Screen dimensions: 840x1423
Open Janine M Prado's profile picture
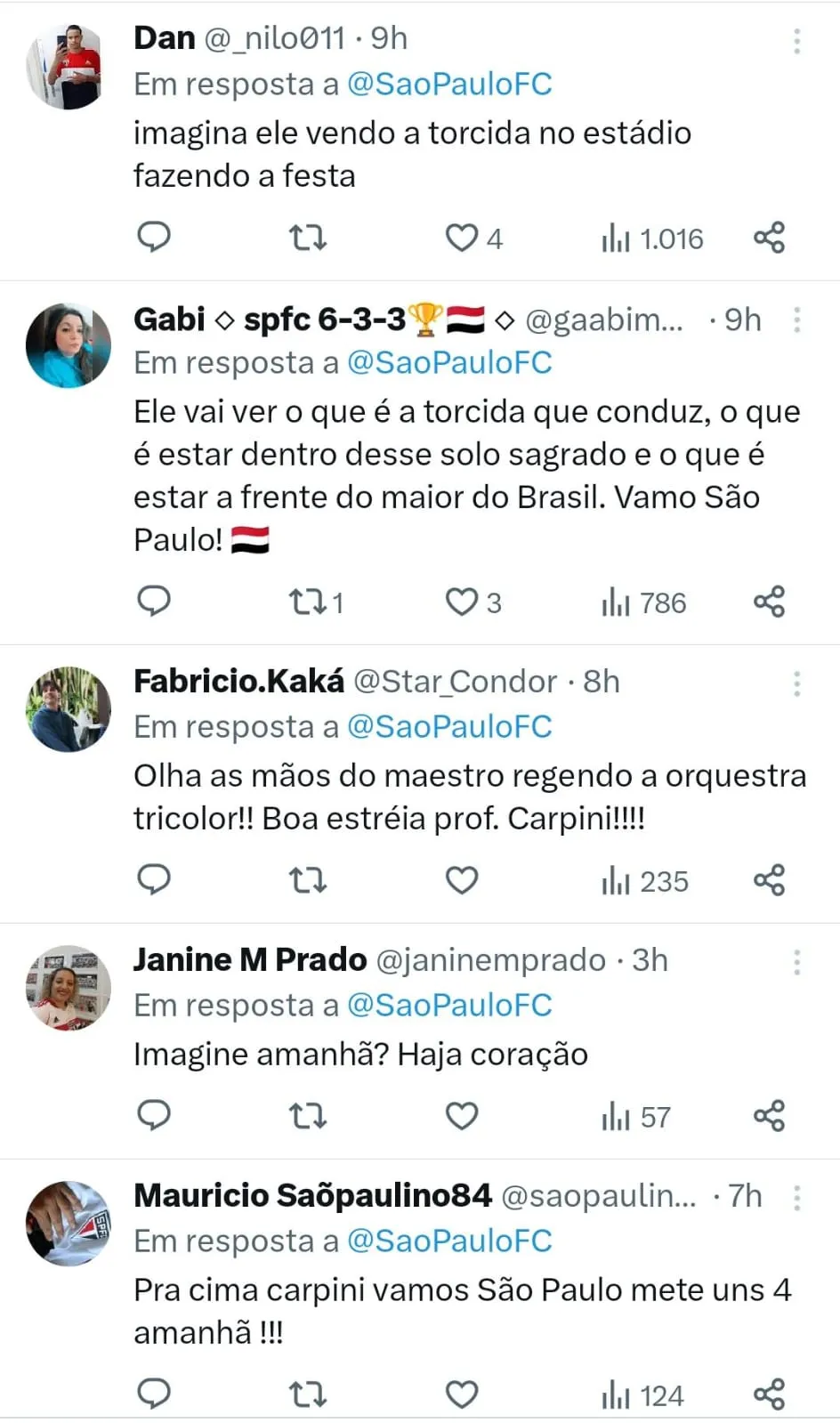[x=69, y=988]
